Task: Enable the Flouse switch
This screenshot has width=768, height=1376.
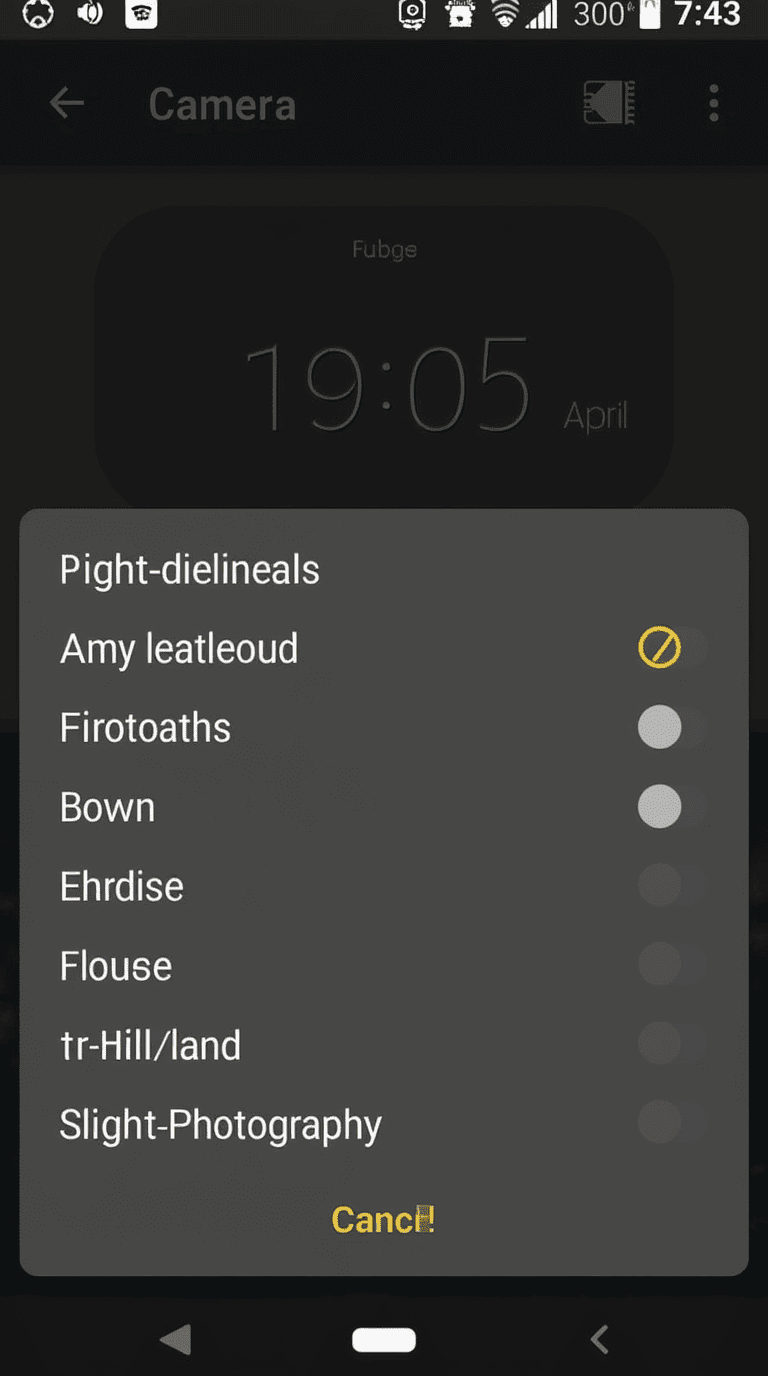Action: (x=671, y=965)
